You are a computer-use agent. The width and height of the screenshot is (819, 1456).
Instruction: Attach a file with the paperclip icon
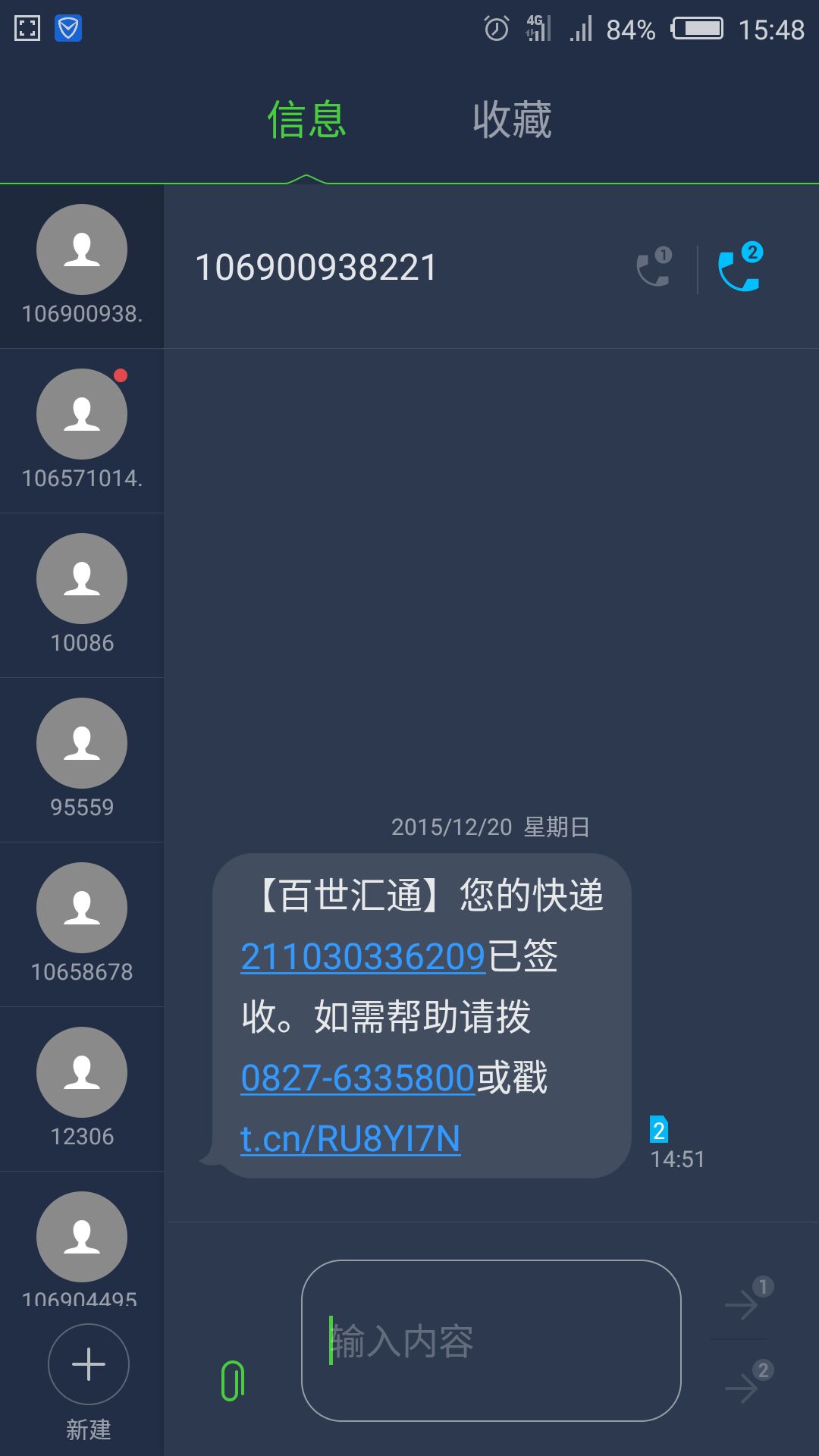coord(233,1381)
